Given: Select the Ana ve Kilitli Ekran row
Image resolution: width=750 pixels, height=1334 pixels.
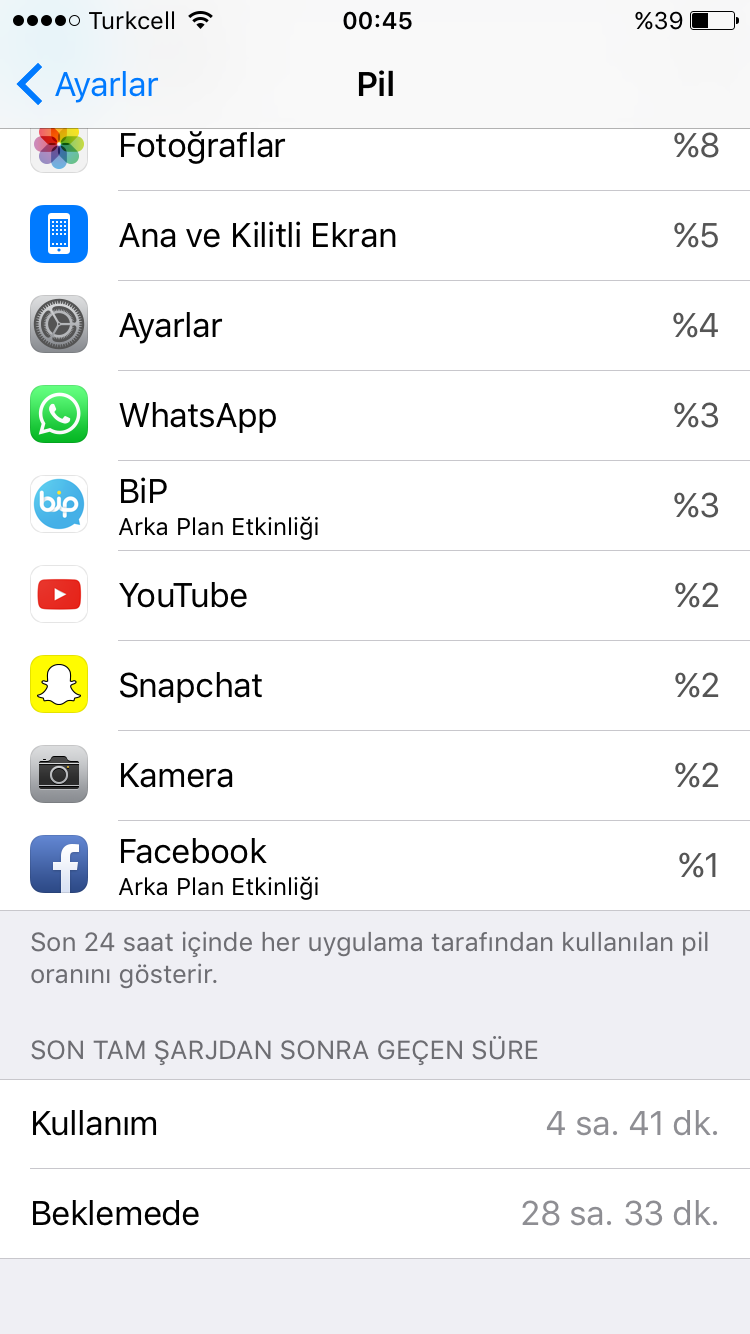Looking at the screenshot, I should point(375,236).
